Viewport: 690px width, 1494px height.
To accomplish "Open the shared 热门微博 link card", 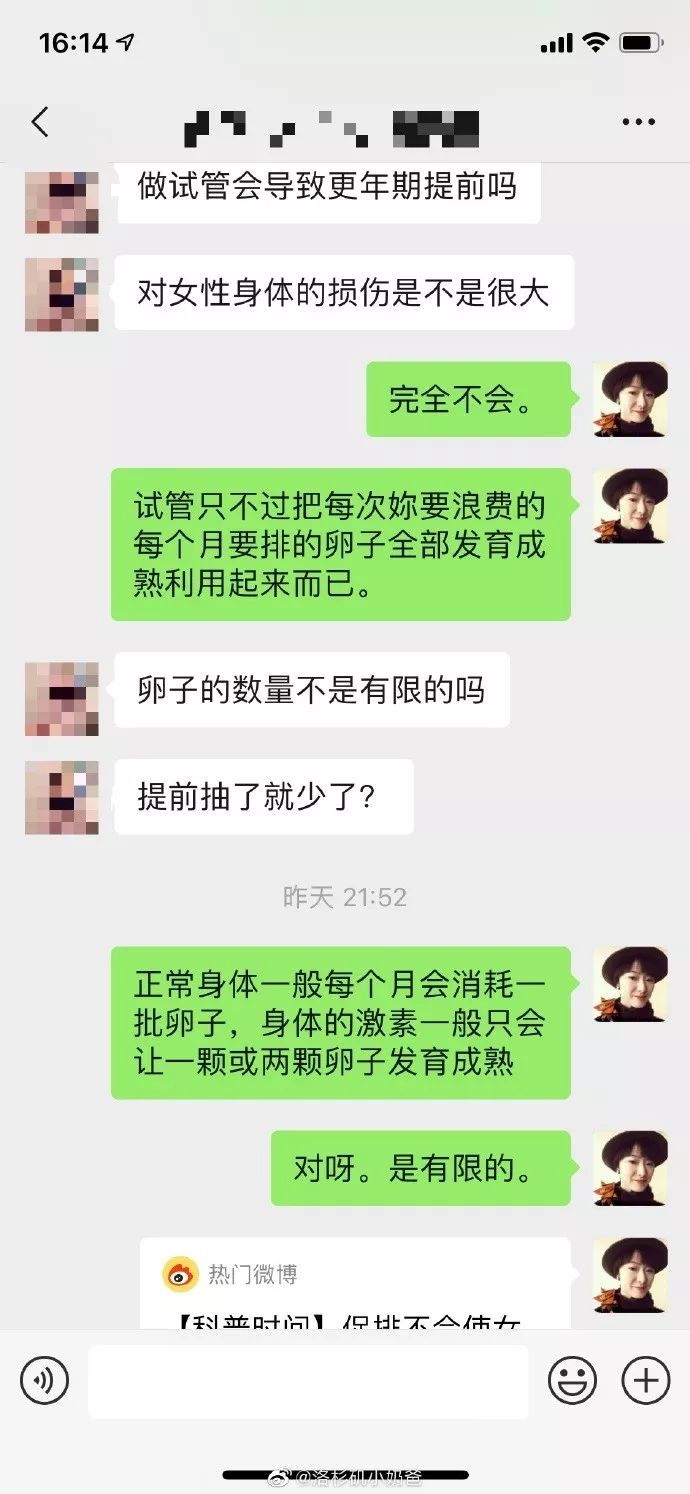I will pos(355,1284).
